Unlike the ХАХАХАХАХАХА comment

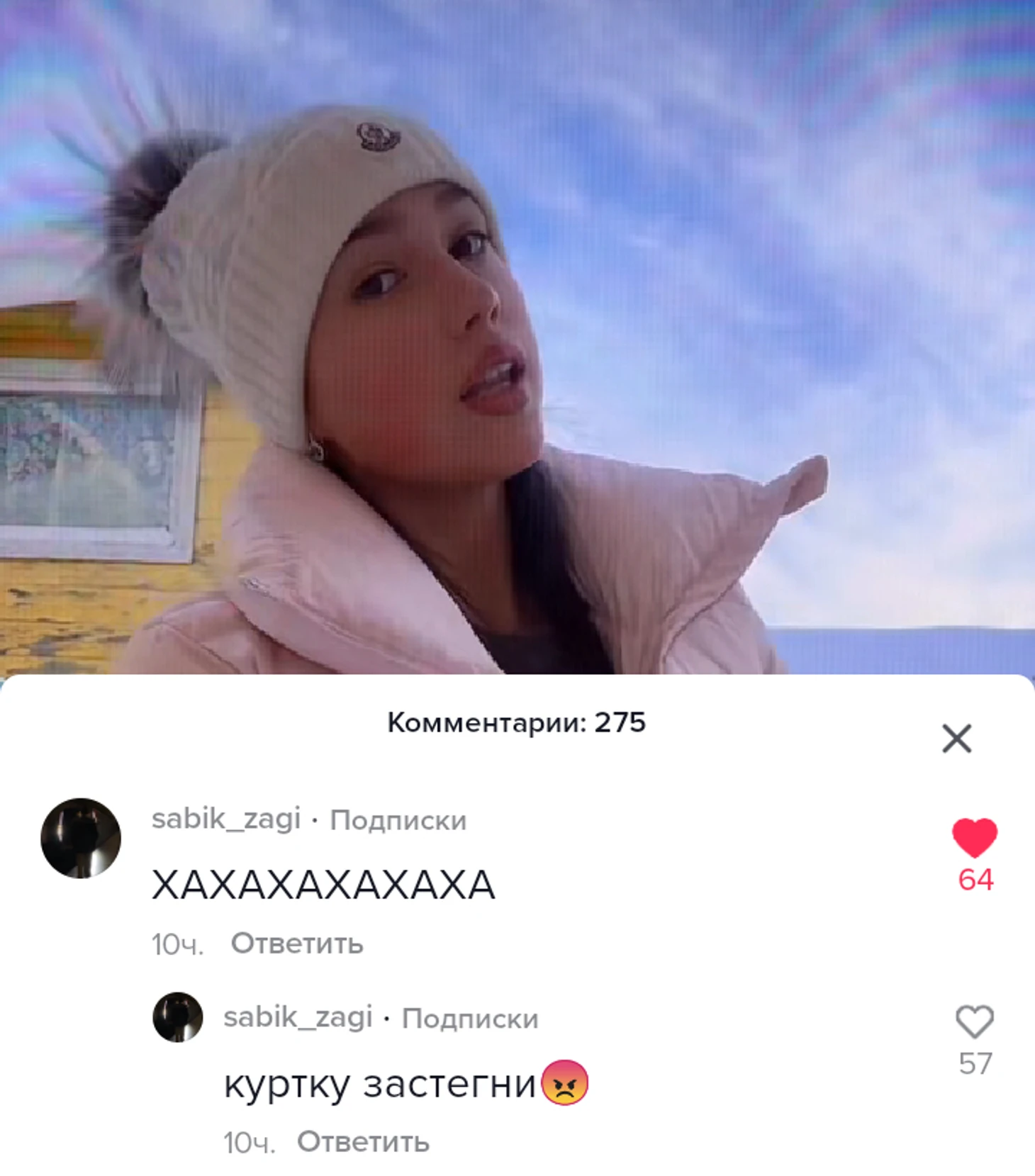(x=974, y=837)
